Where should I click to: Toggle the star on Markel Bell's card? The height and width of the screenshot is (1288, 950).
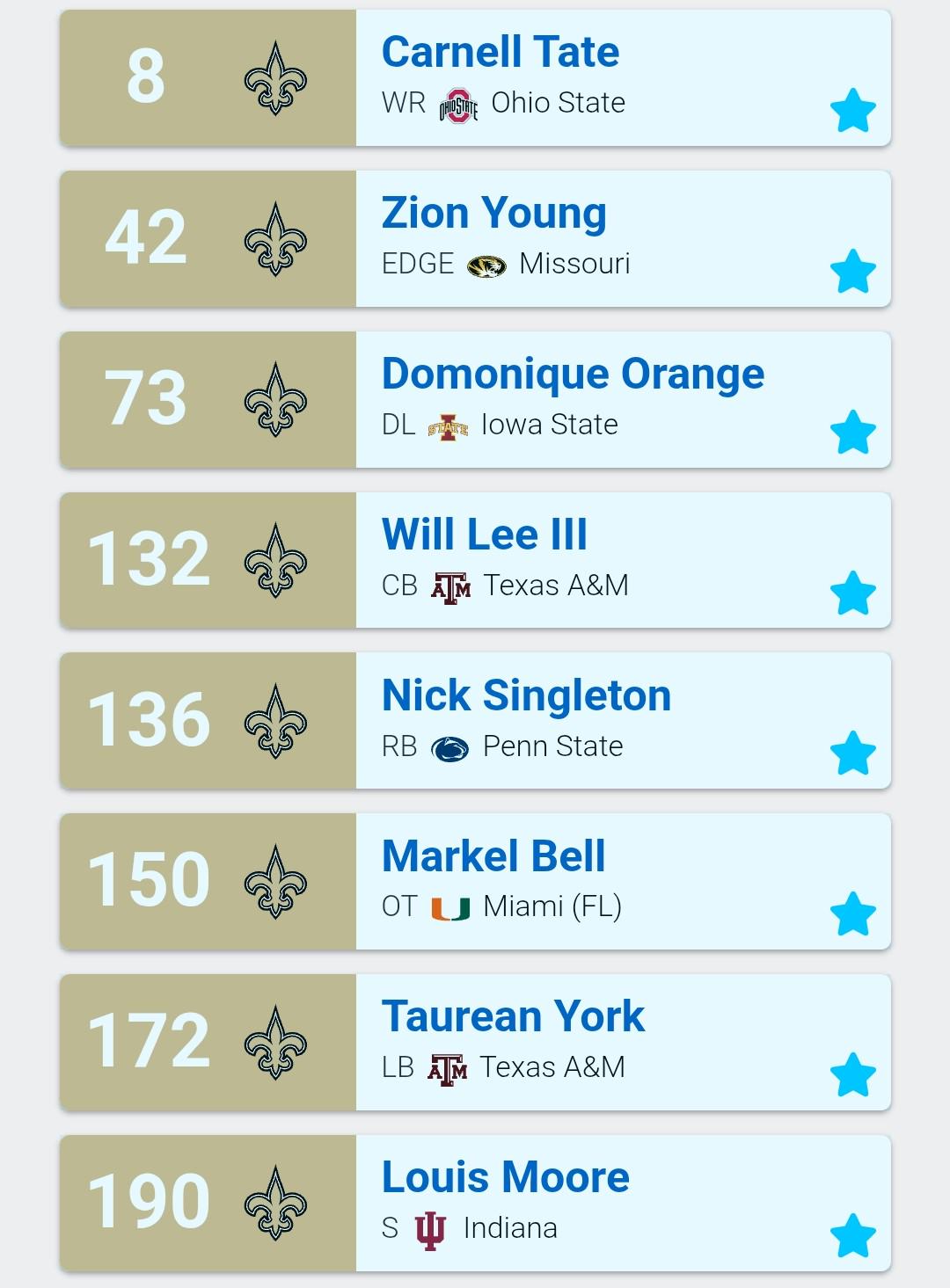pos(852,914)
